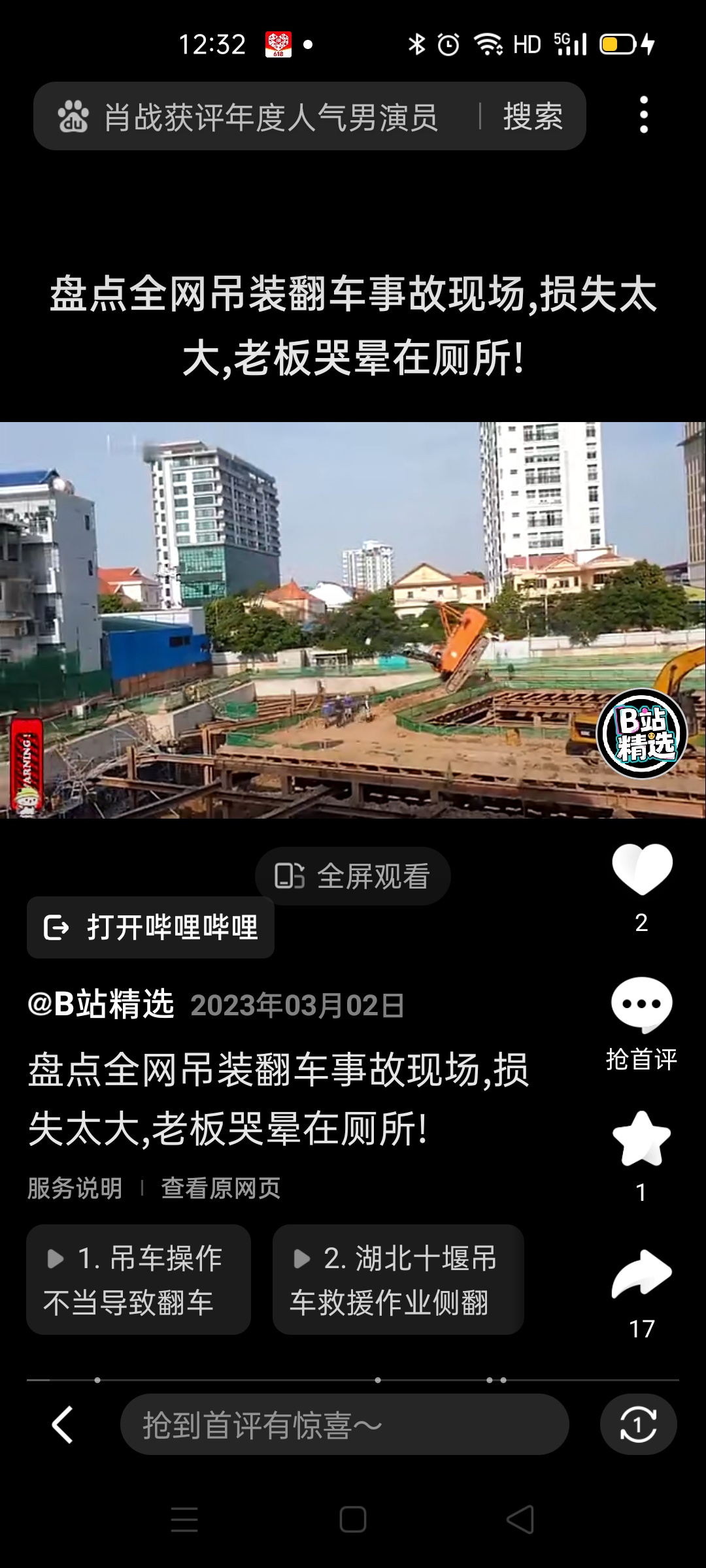Tap the 搜索 button
This screenshot has width=706, height=1568.
(533, 118)
